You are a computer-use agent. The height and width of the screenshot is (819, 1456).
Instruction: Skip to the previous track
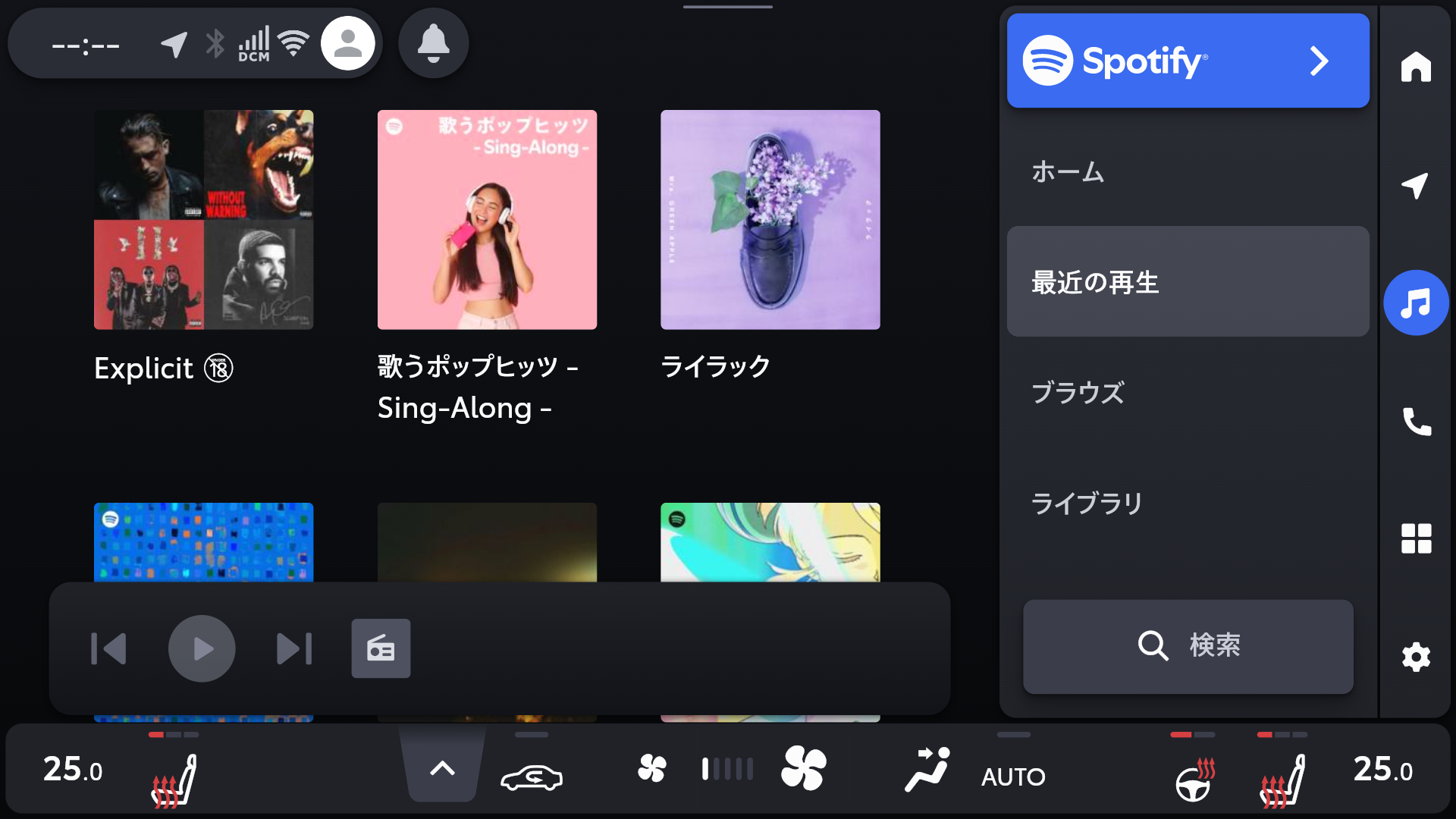pyautogui.click(x=108, y=649)
